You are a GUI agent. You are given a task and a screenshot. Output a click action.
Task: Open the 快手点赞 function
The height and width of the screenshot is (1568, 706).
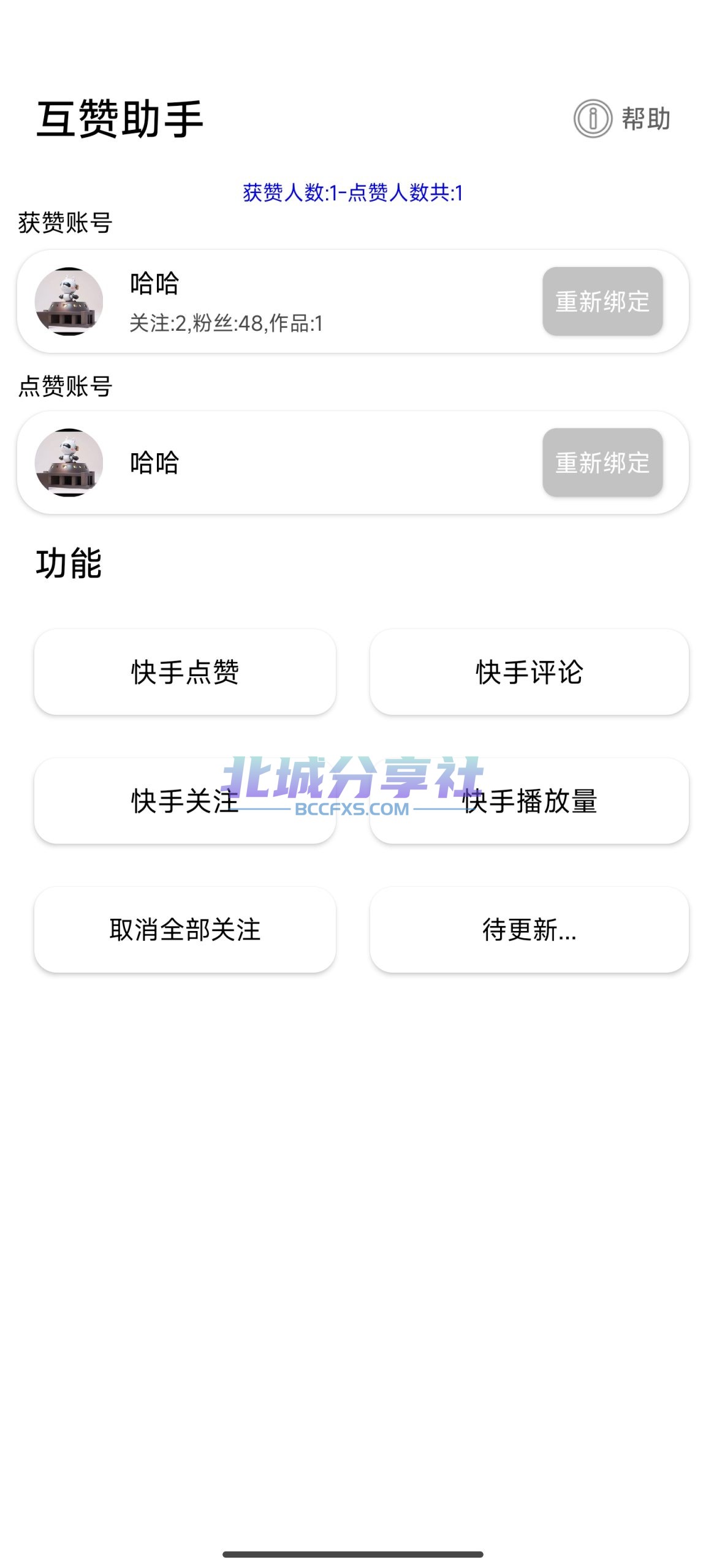click(x=185, y=672)
